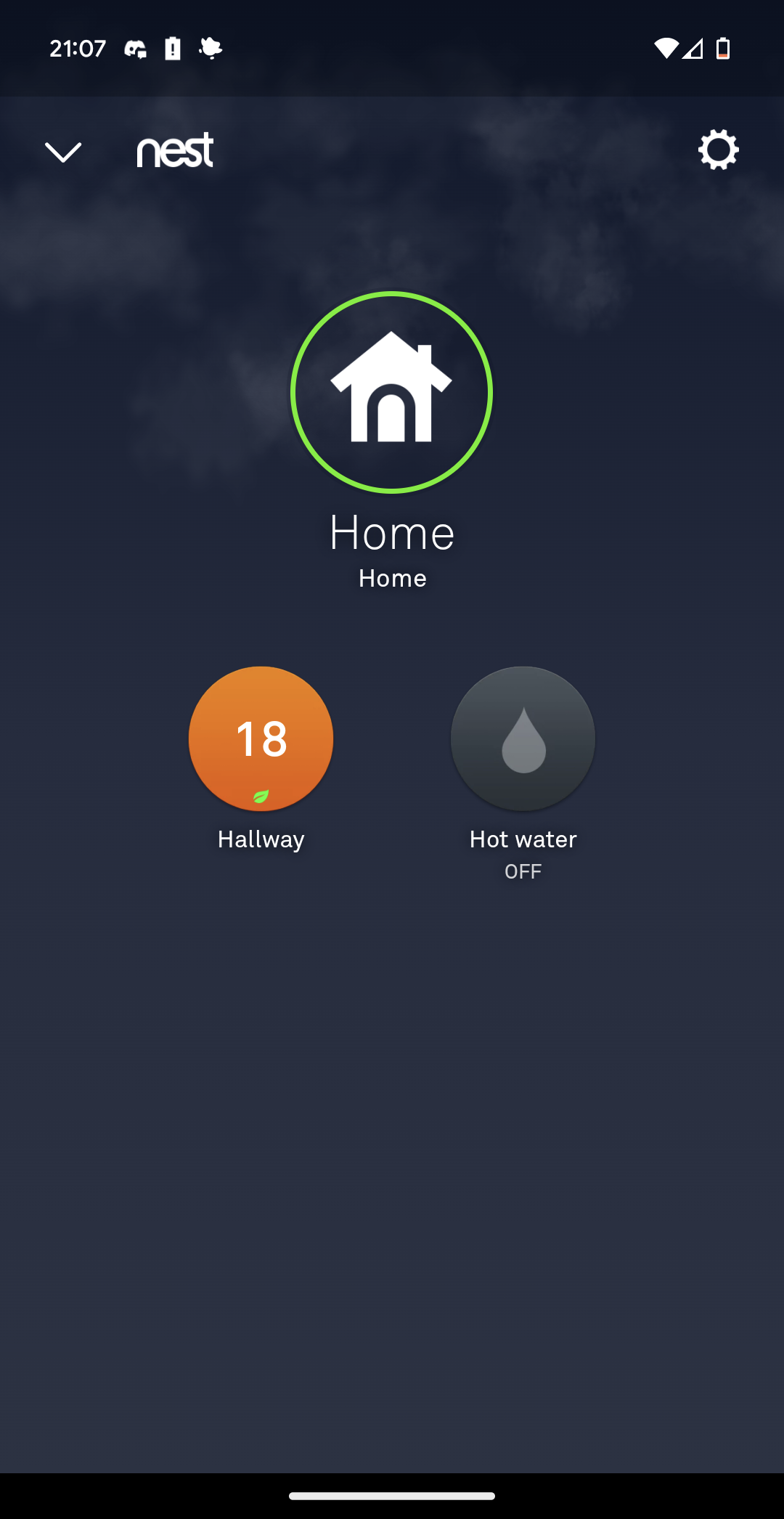The height and width of the screenshot is (1519, 784).
Task: Open settings via the gear icon
Action: [x=718, y=150]
